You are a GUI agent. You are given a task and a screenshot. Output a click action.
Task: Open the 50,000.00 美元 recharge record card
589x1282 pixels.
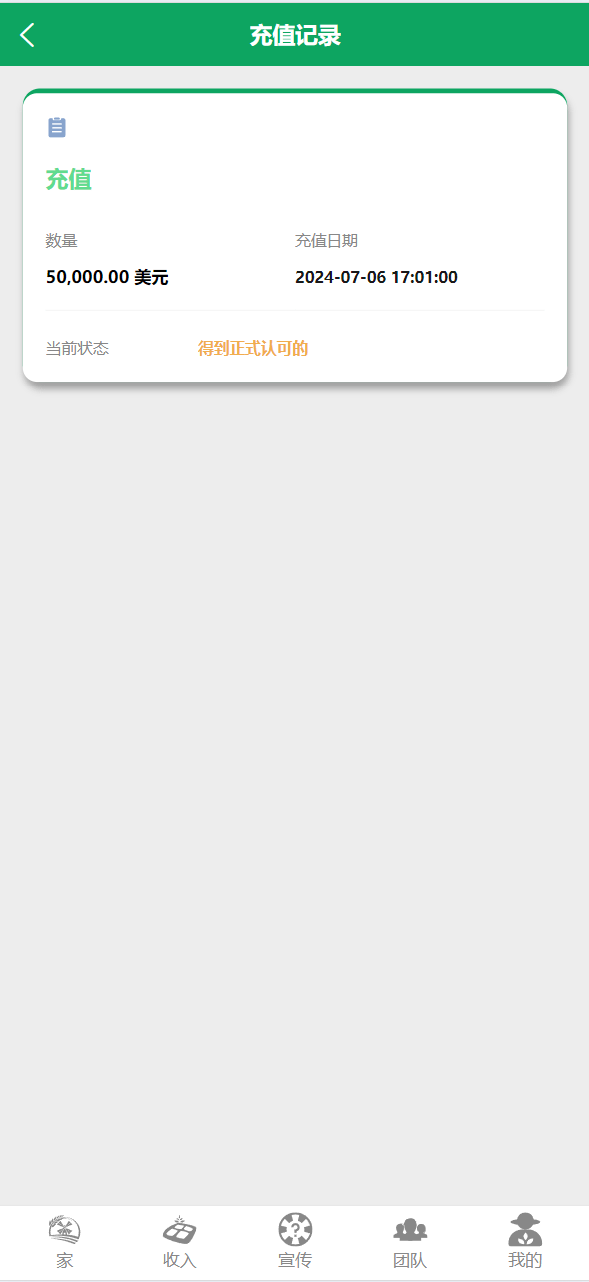[295, 235]
